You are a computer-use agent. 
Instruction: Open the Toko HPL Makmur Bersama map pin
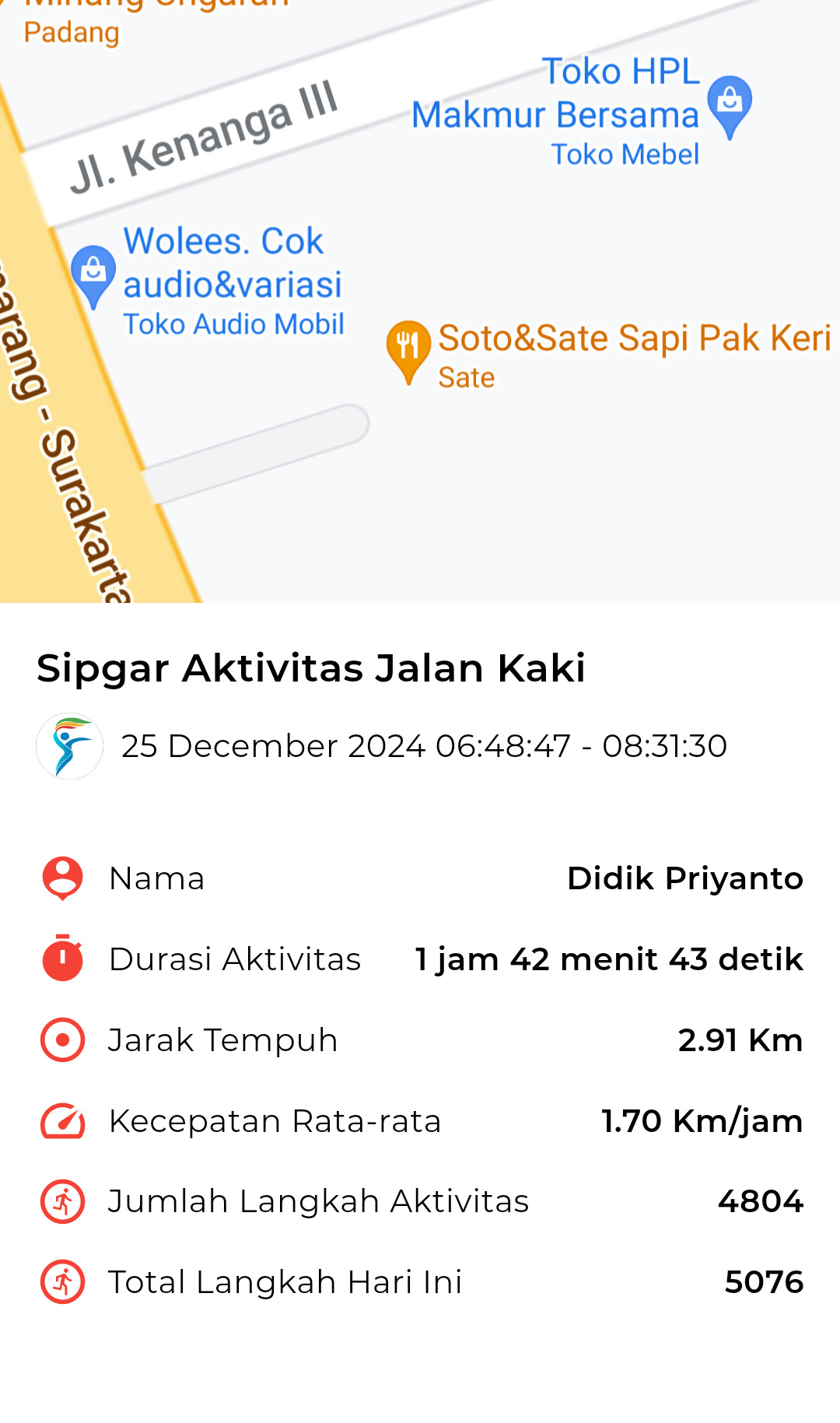(x=730, y=107)
